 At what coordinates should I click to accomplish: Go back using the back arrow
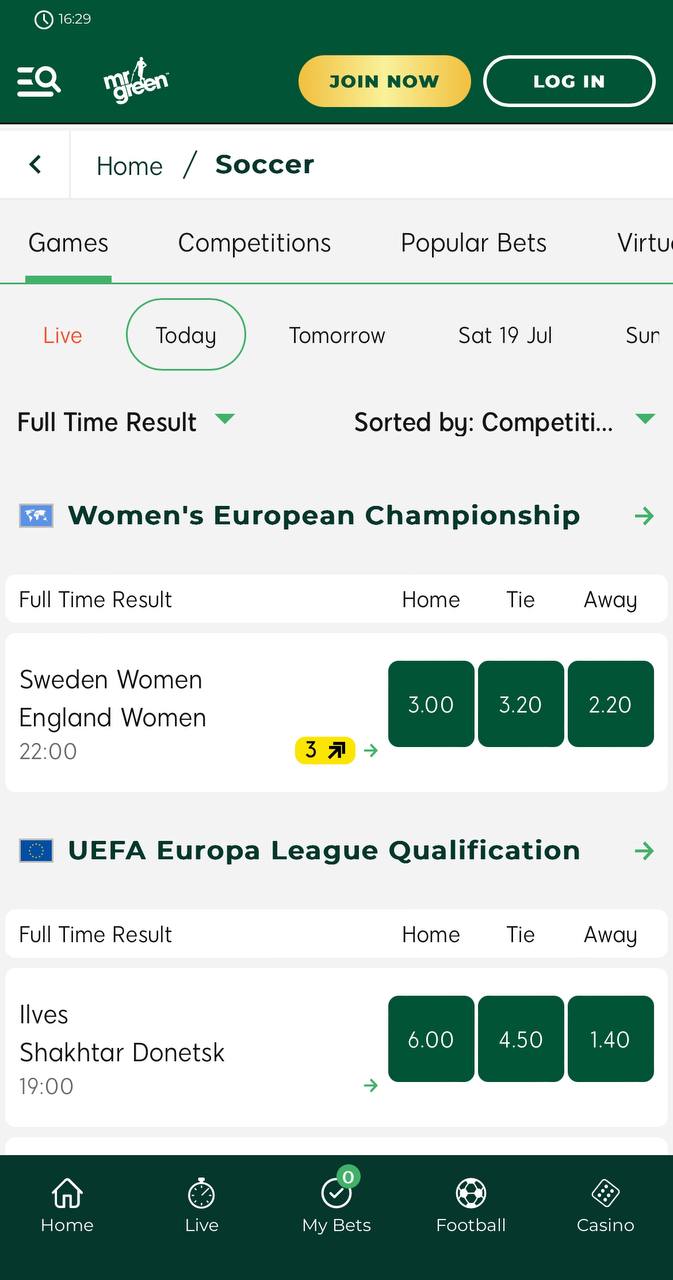(x=35, y=164)
